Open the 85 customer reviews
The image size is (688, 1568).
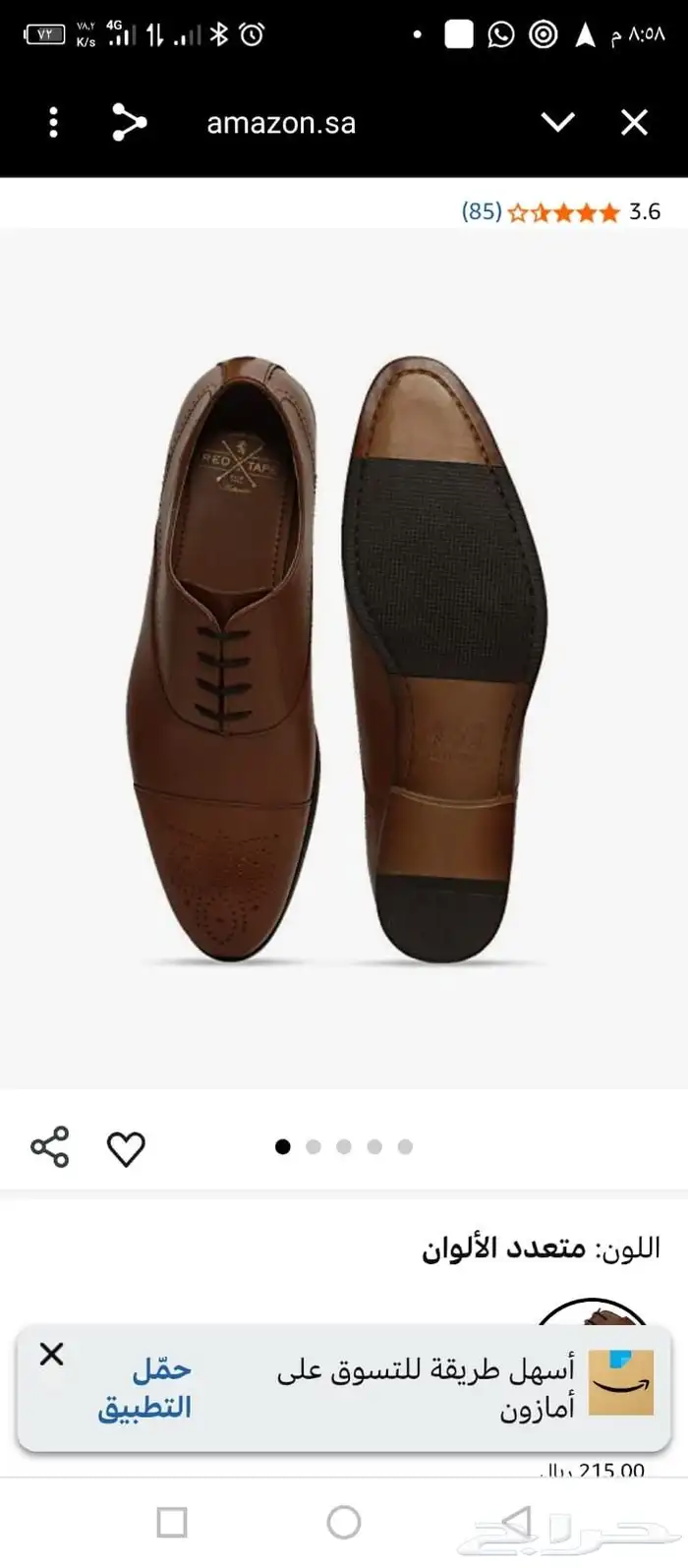[482, 211]
